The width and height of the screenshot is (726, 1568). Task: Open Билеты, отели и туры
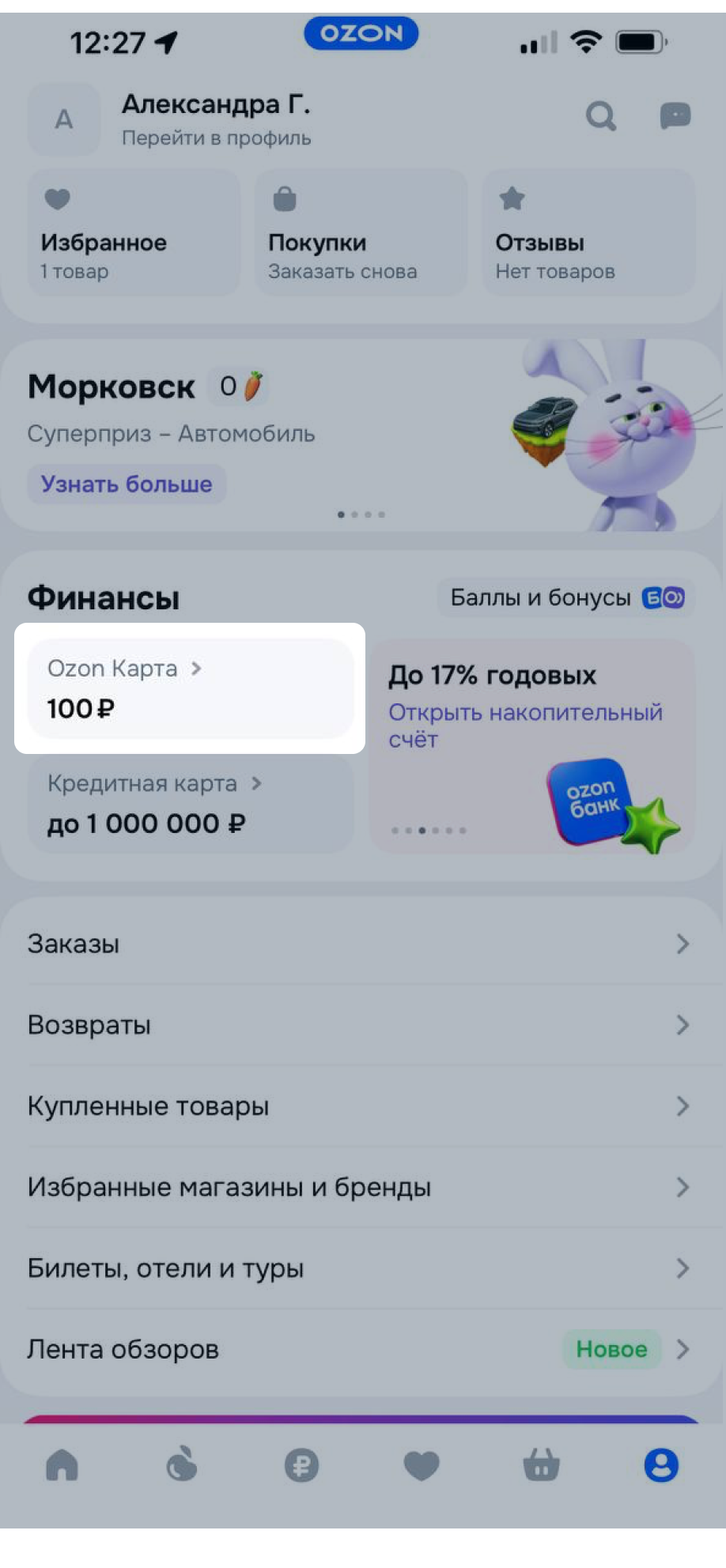pyautogui.click(x=361, y=1268)
